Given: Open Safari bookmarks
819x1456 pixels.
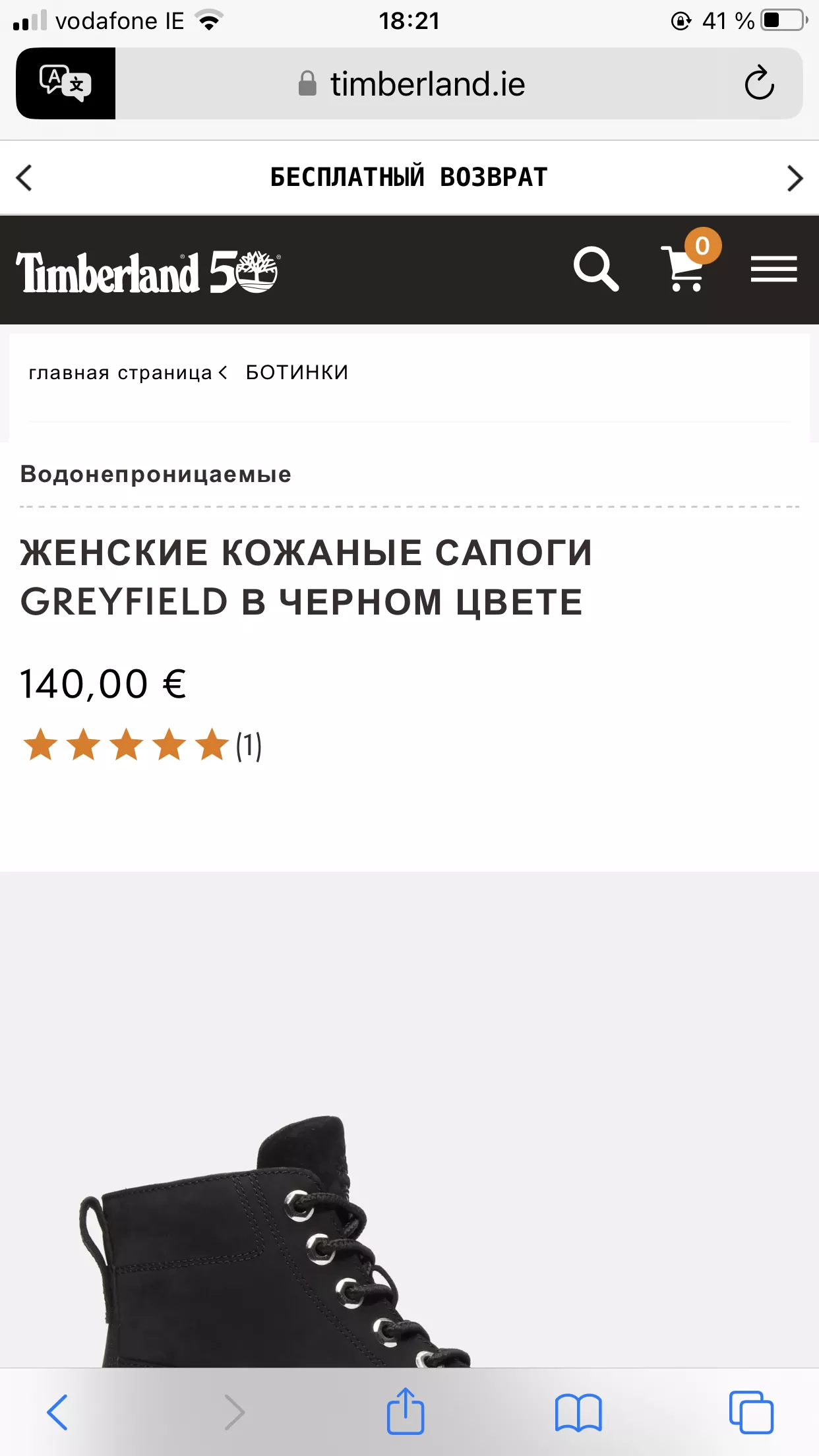Looking at the screenshot, I should (578, 1412).
